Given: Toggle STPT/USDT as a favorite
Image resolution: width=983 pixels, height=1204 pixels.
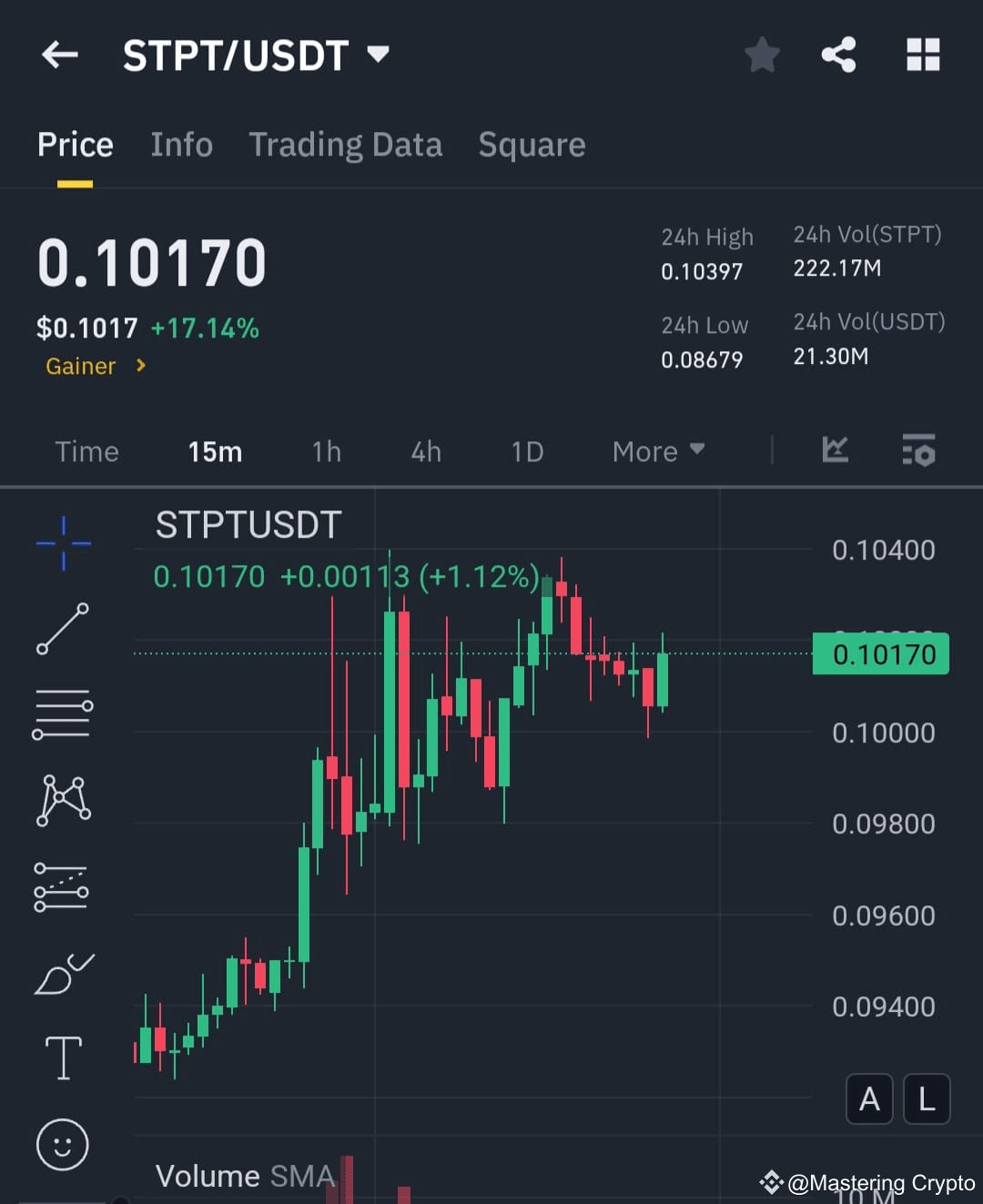Looking at the screenshot, I should click(762, 55).
